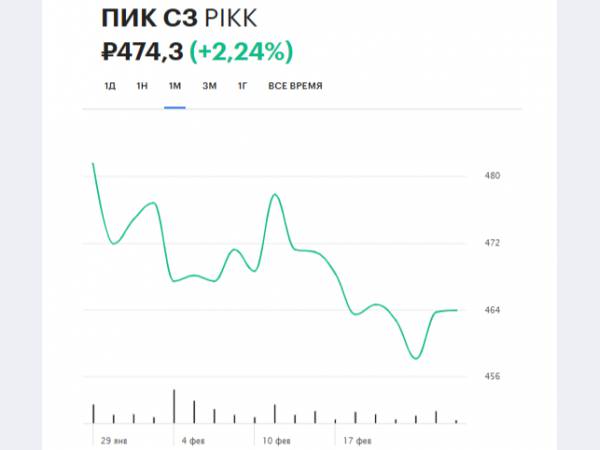Viewport: 600px width, 450px height.
Task: Switch to the 1Д time range
Action: point(110,86)
